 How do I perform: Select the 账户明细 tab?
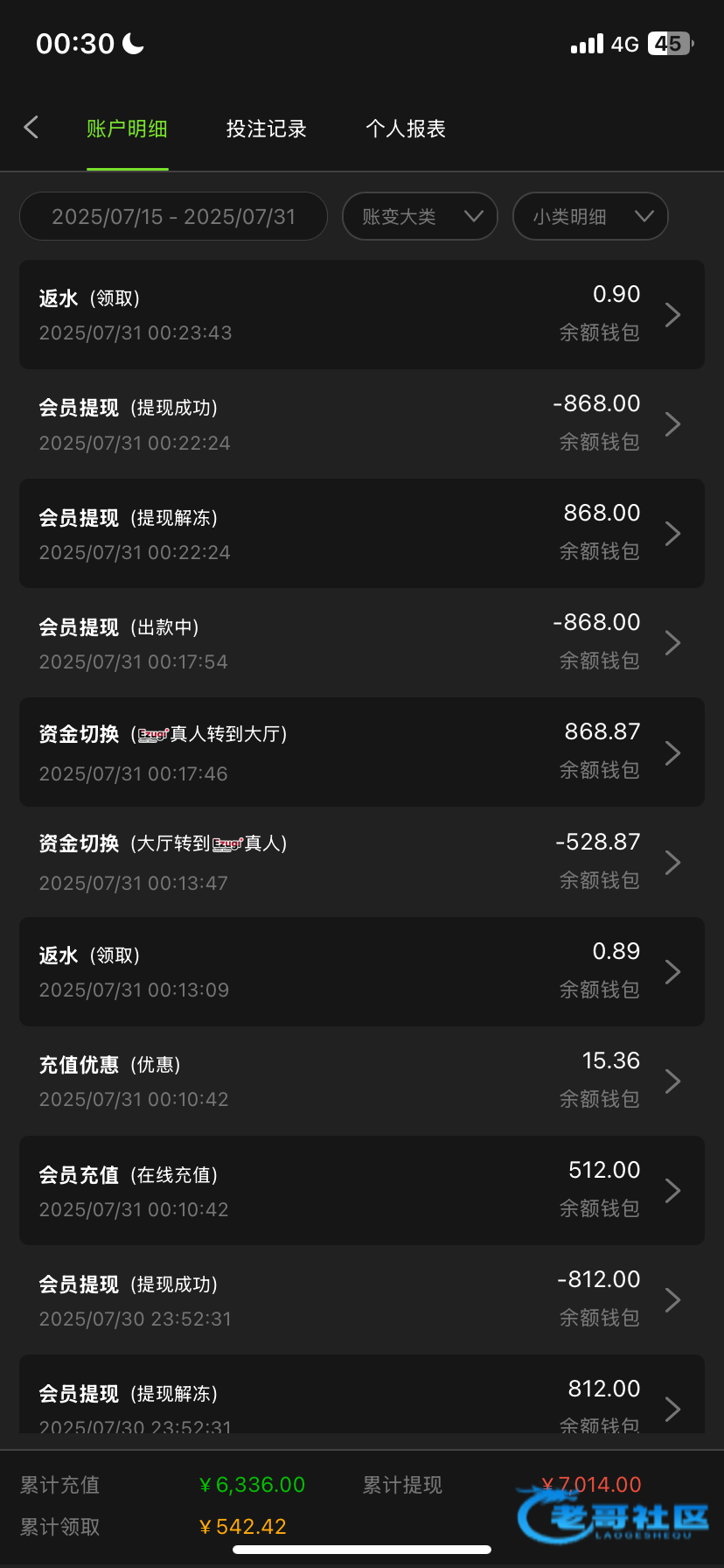(x=127, y=129)
